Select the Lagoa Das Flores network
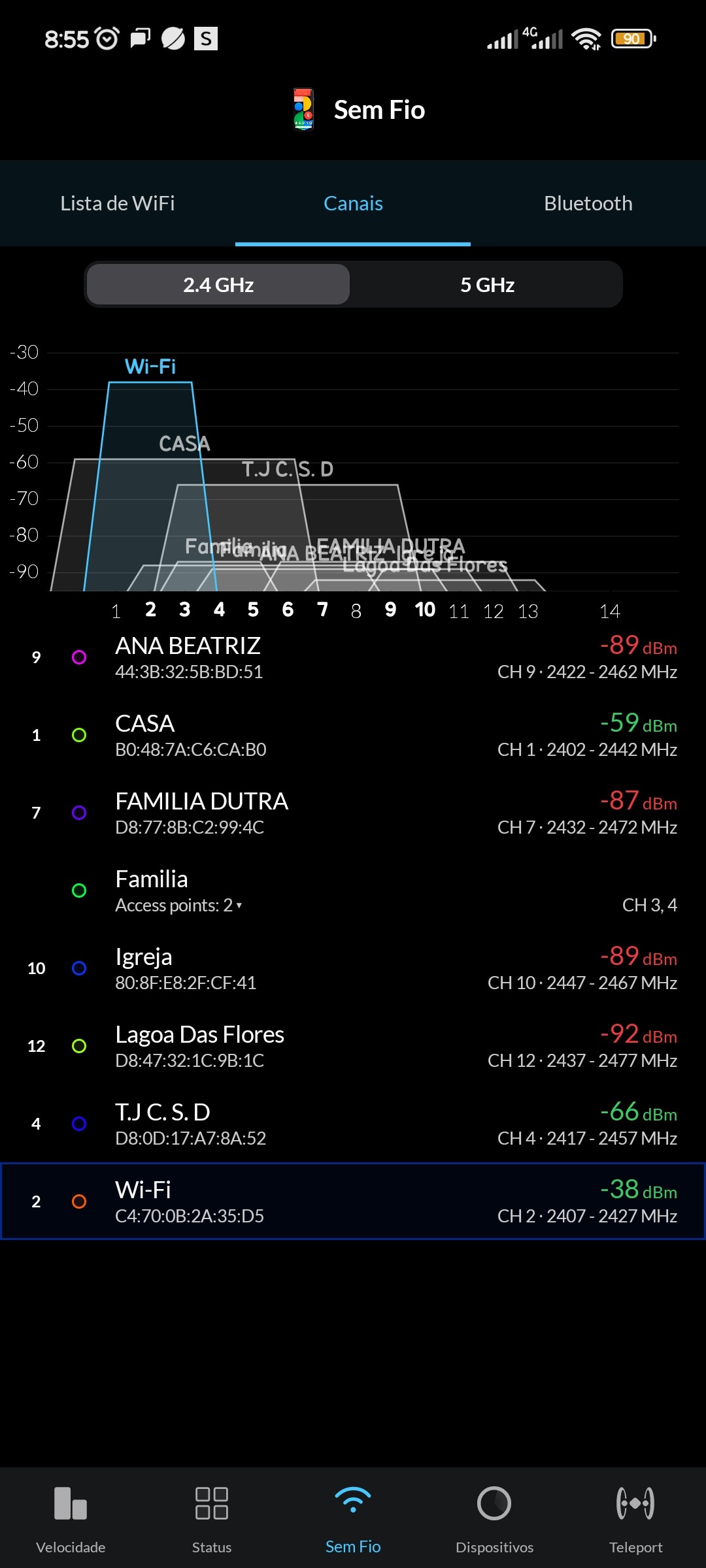Screen dimensions: 706x1568 353,1046
